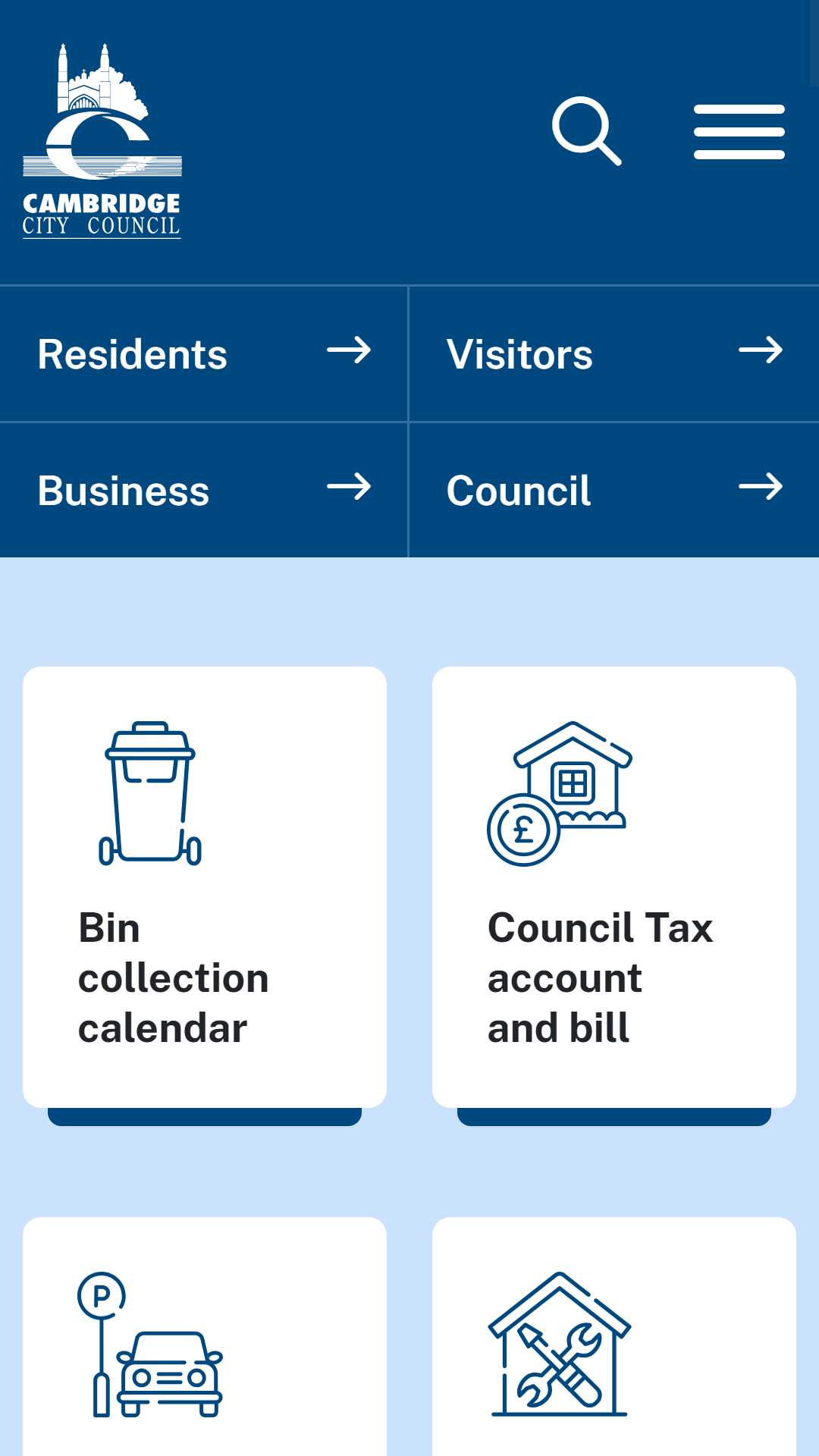Open the parking card with car icon
819x1456 pixels.
tap(205, 1336)
